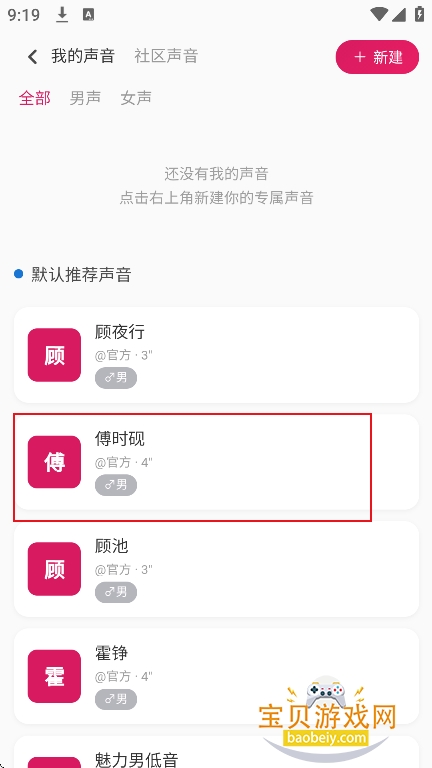Filter voices by 女声

(x=136, y=98)
